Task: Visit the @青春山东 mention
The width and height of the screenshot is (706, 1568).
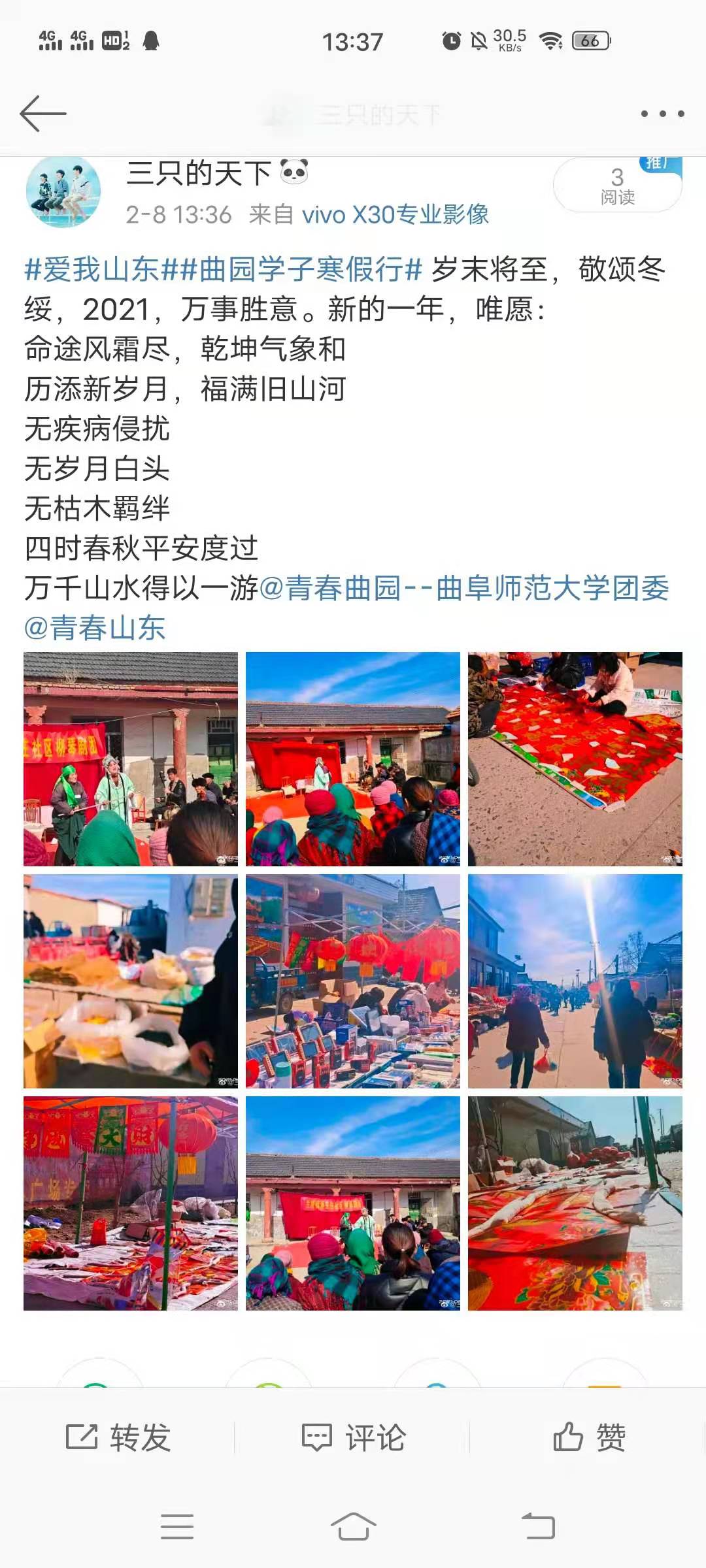Action: (95, 628)
